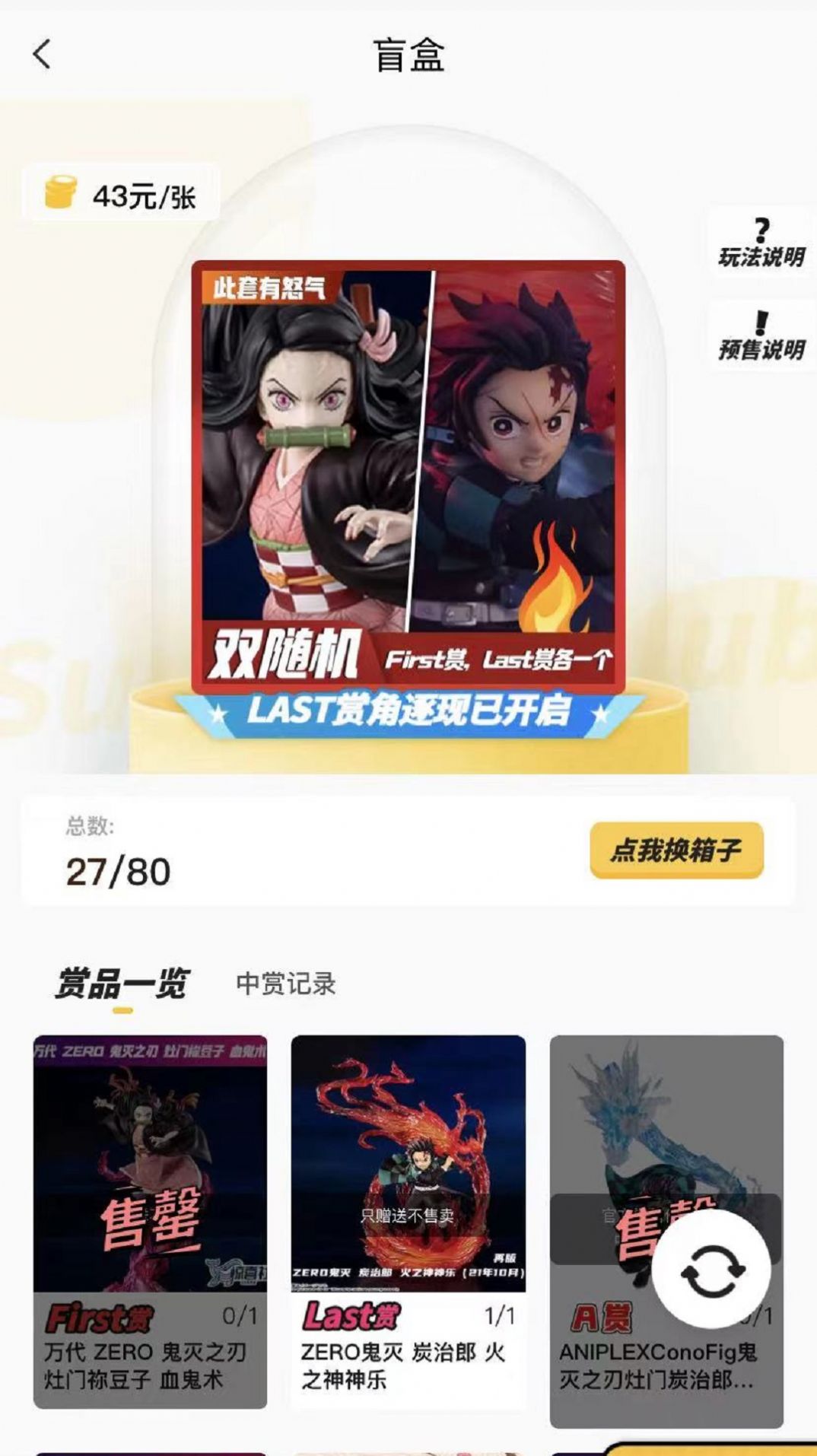
Task: Open the First赏 灶门祢豆子 prize card
Action: point(150,1217)
